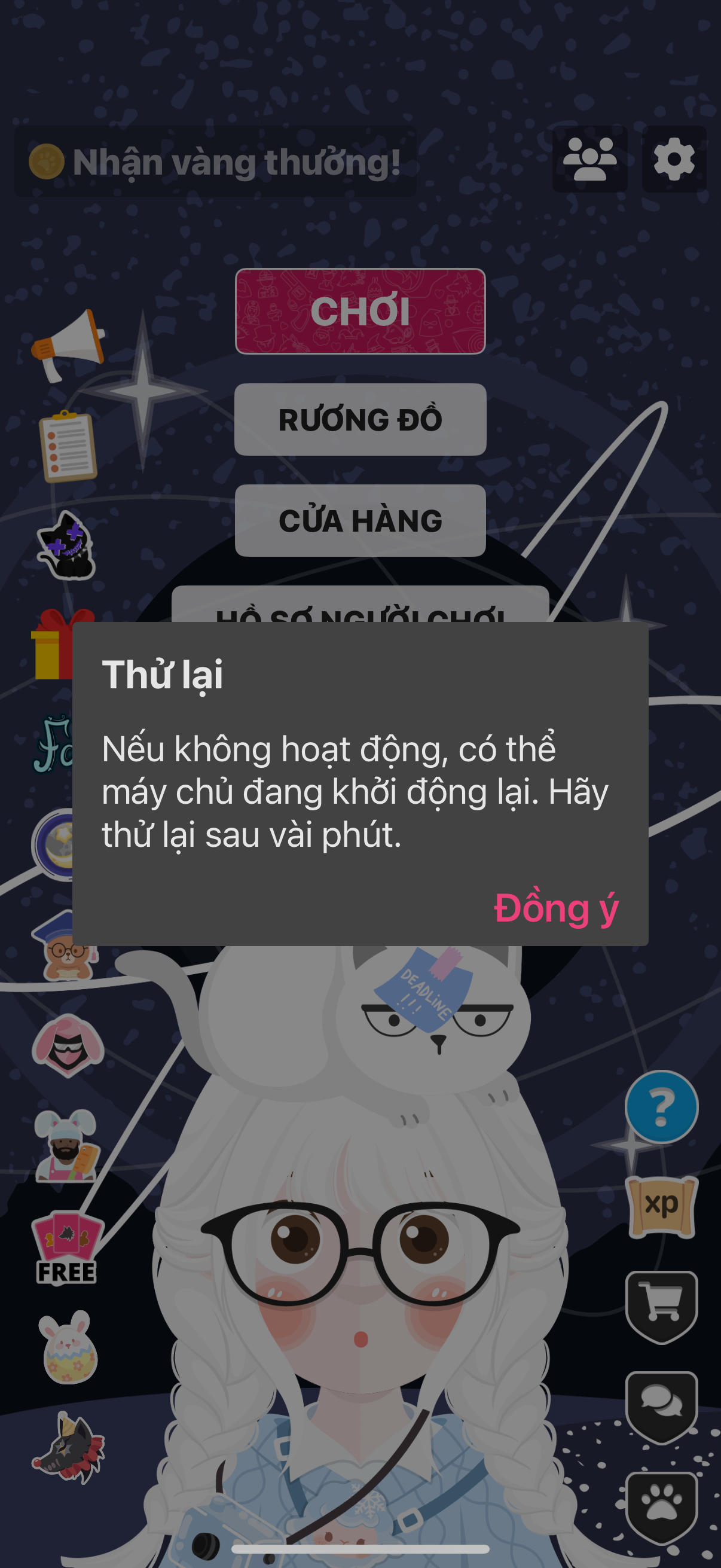Open the xp scroll
Screen dimensions: 721x1568
(661, 1205)
